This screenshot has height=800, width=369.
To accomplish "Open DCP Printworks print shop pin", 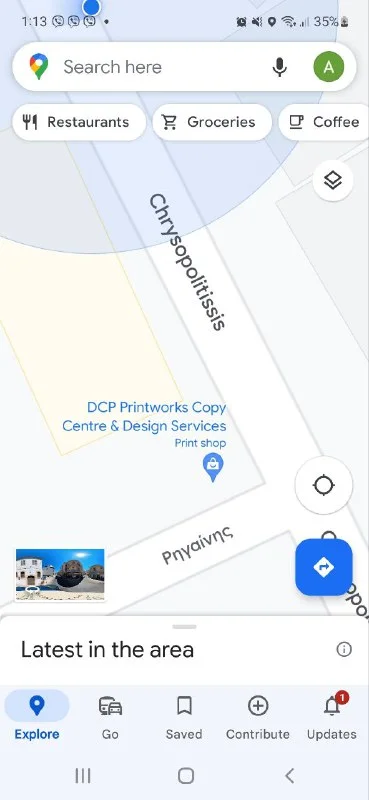I will [x=213, y=468].
